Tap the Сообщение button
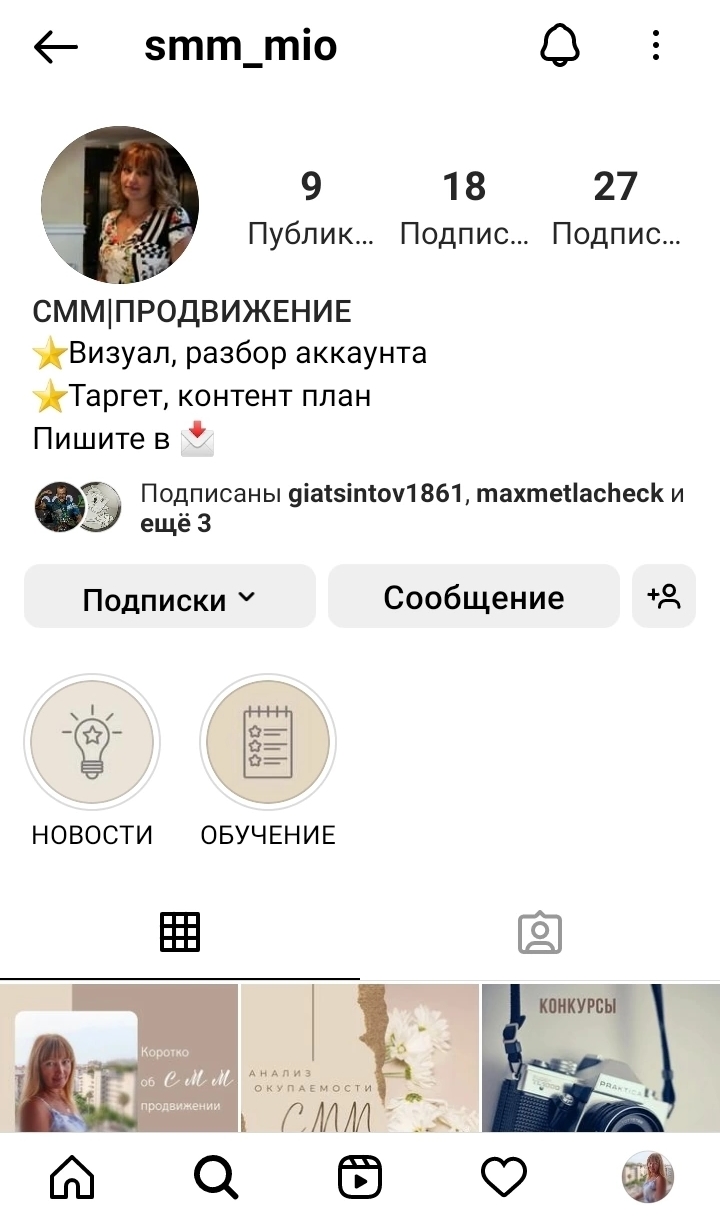 pyautogui.click(x=474, y=597)
